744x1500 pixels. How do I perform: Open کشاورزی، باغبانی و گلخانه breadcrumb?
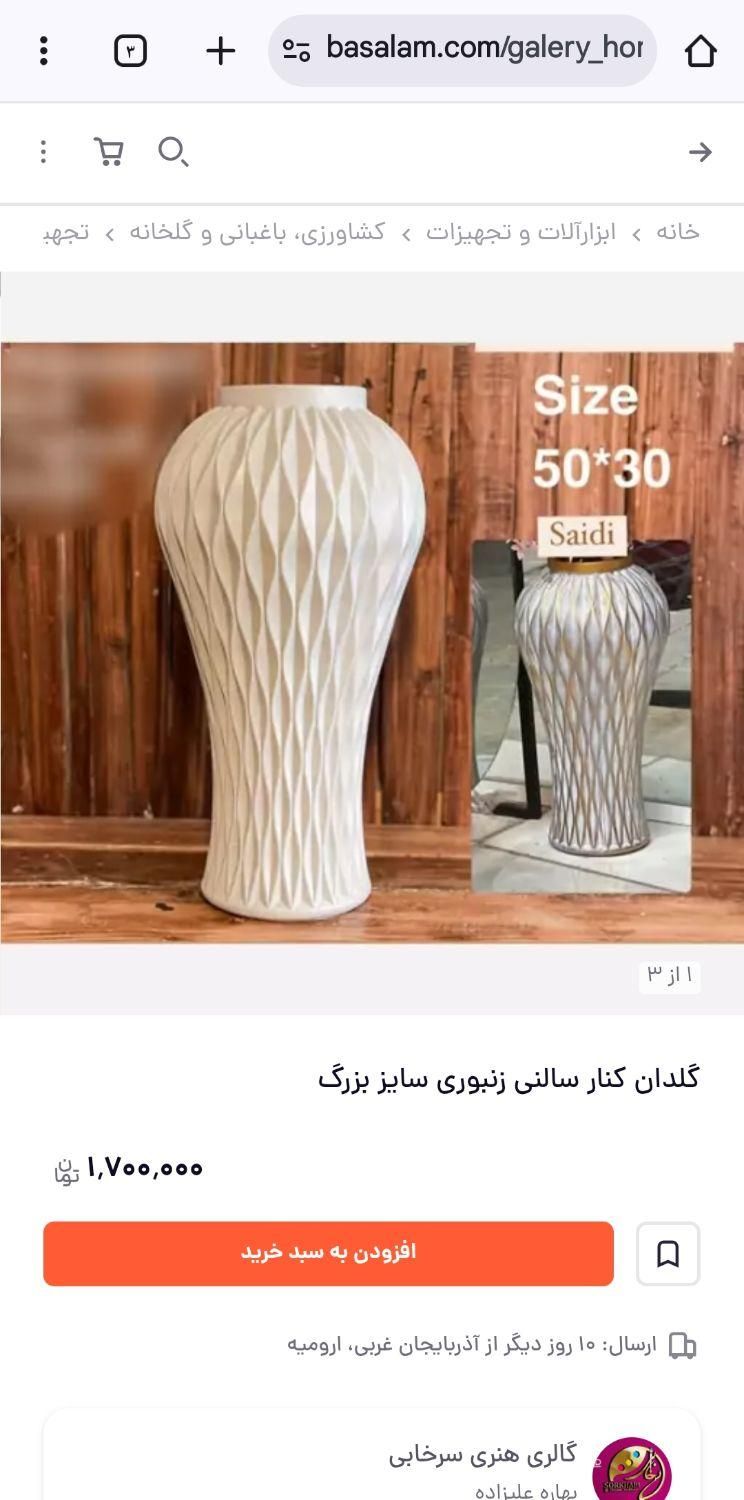pos(257,233)
